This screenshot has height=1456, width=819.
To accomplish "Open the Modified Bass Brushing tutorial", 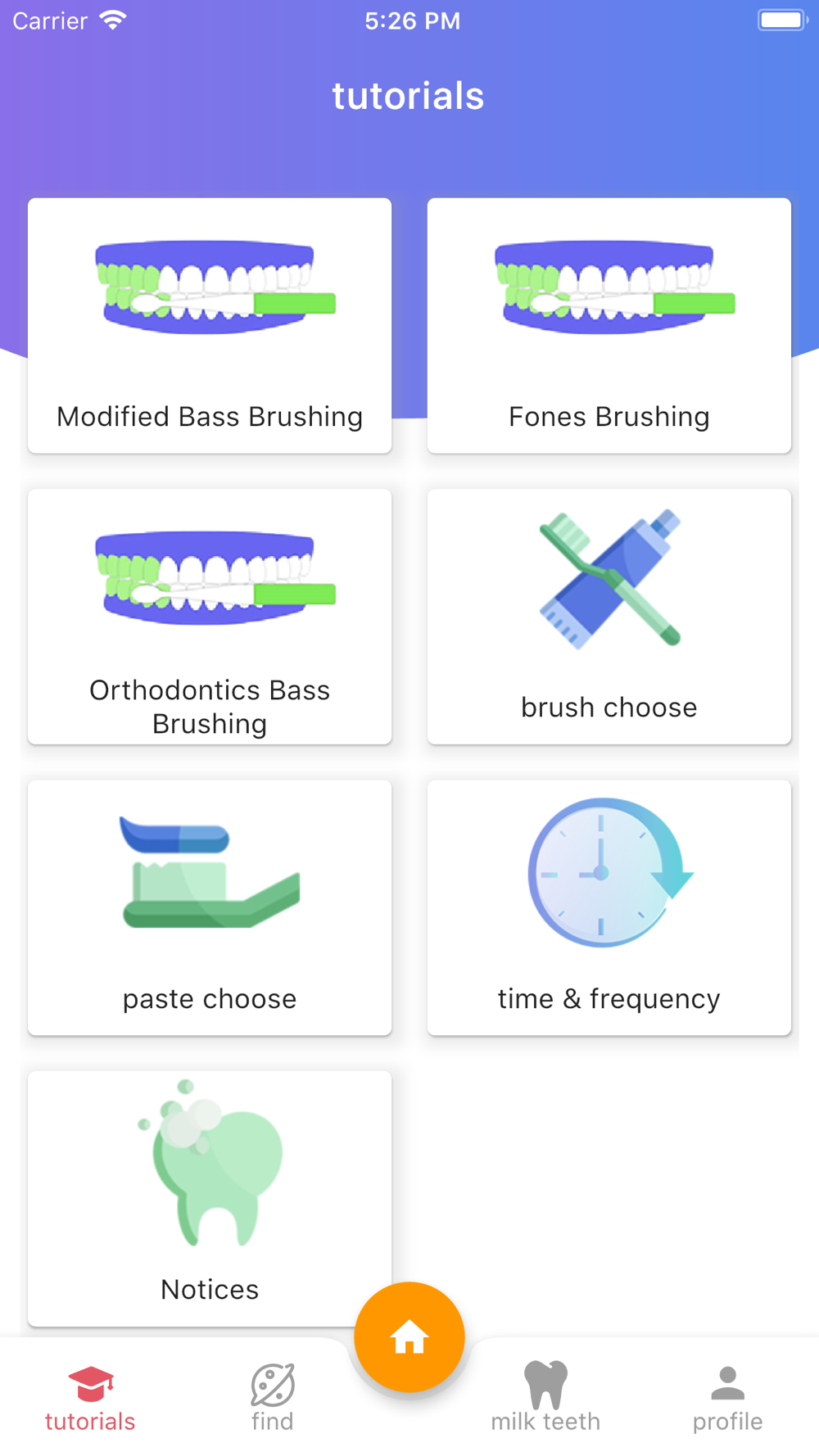I will 210,325.
